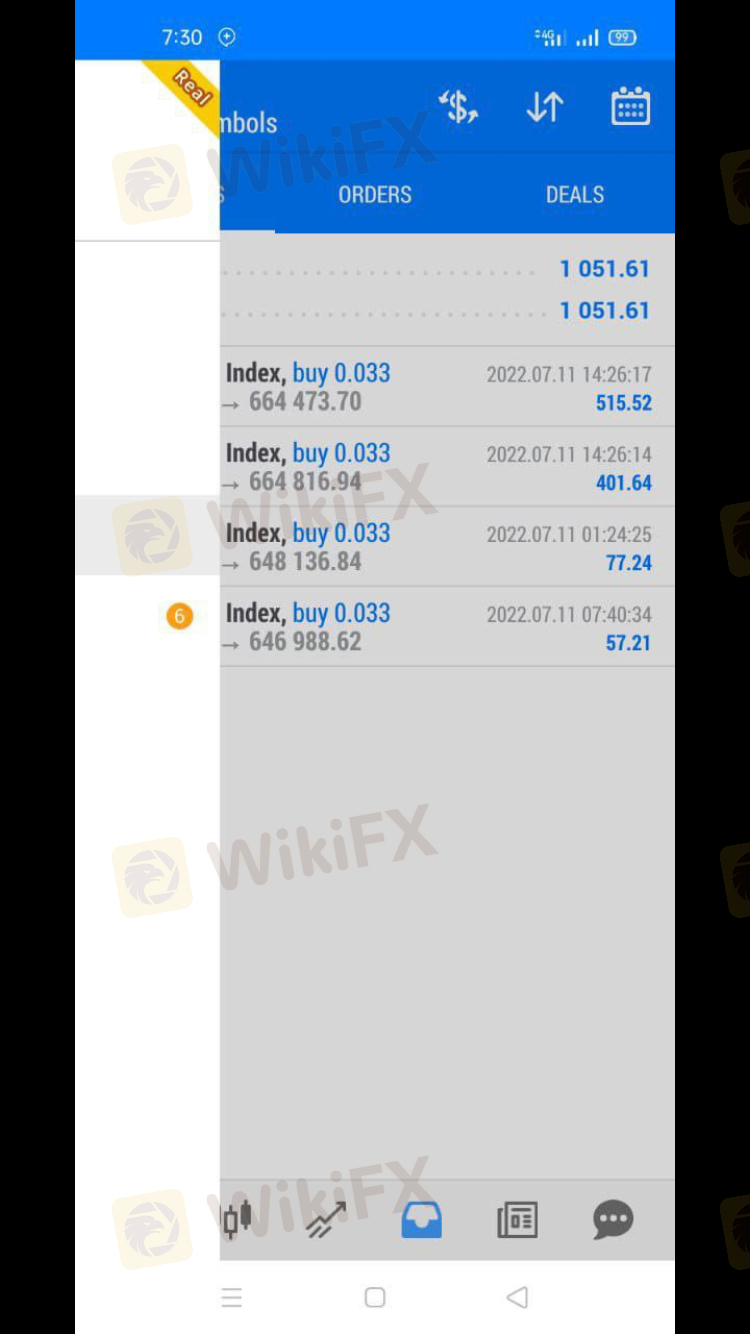This screenshot has height=1334, width=750.
Task: Open the currency symbol filter icon
Action: pyautogui.click(x=459, y=107)
